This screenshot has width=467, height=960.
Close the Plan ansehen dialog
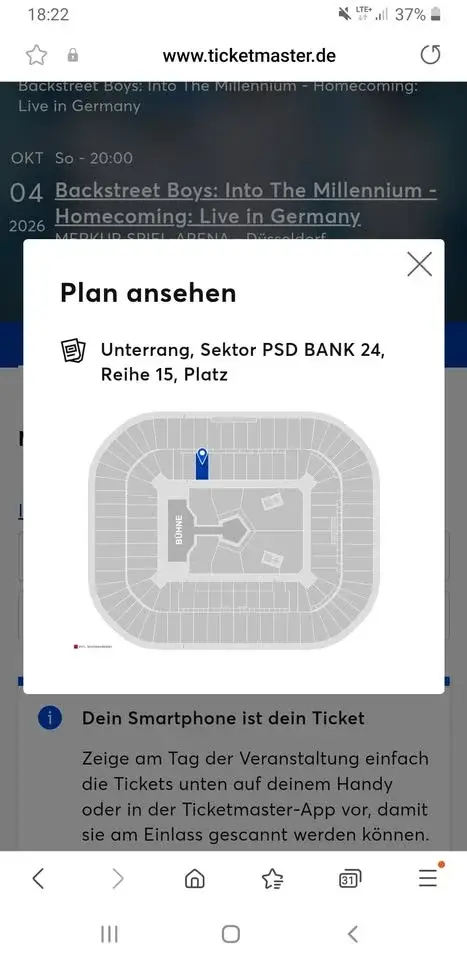419,264
